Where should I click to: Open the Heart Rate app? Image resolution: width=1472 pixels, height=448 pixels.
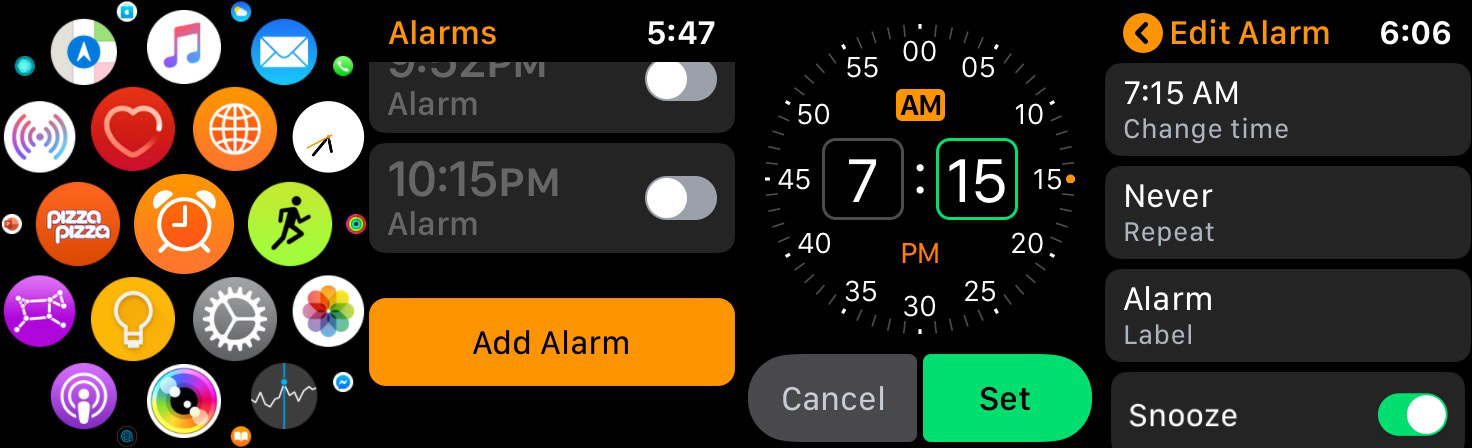(x=133, y=130)
